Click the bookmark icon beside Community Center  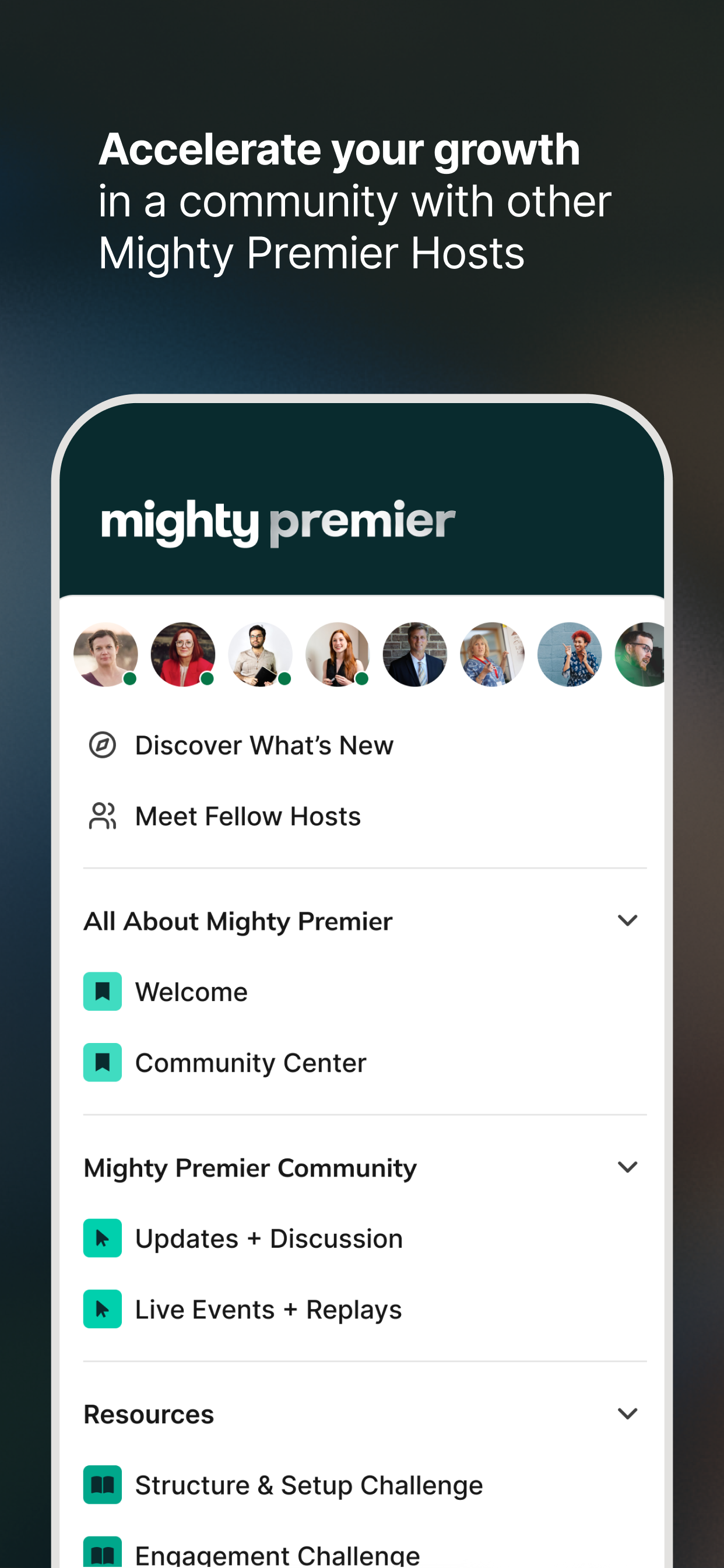(102, 1062)
